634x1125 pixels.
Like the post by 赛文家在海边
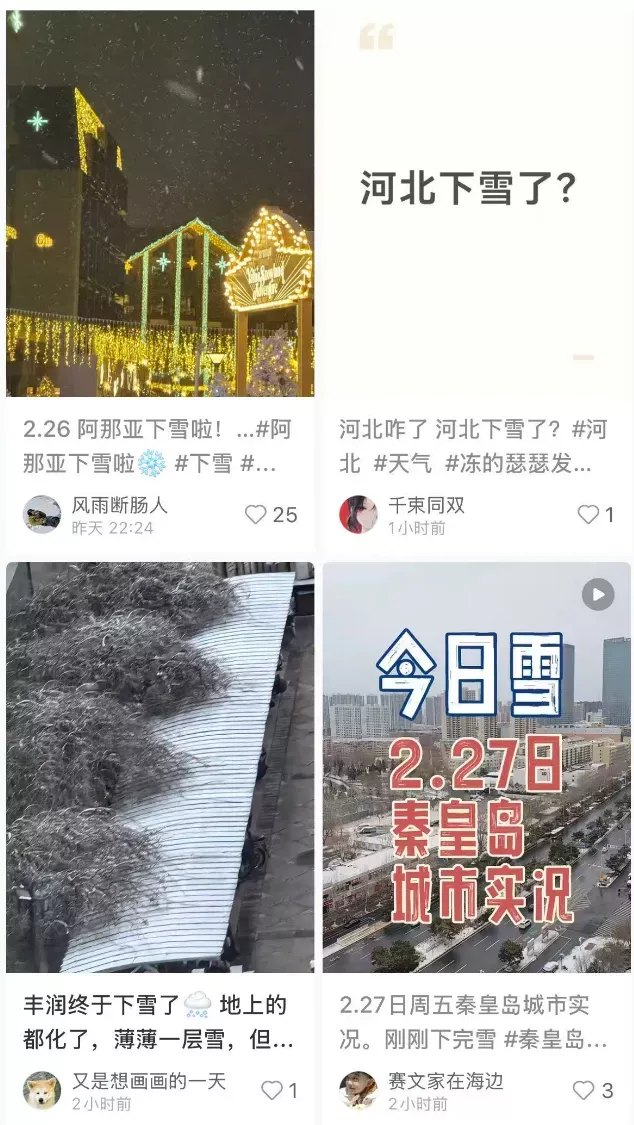pyautogui.click(x=584, y=1090)
